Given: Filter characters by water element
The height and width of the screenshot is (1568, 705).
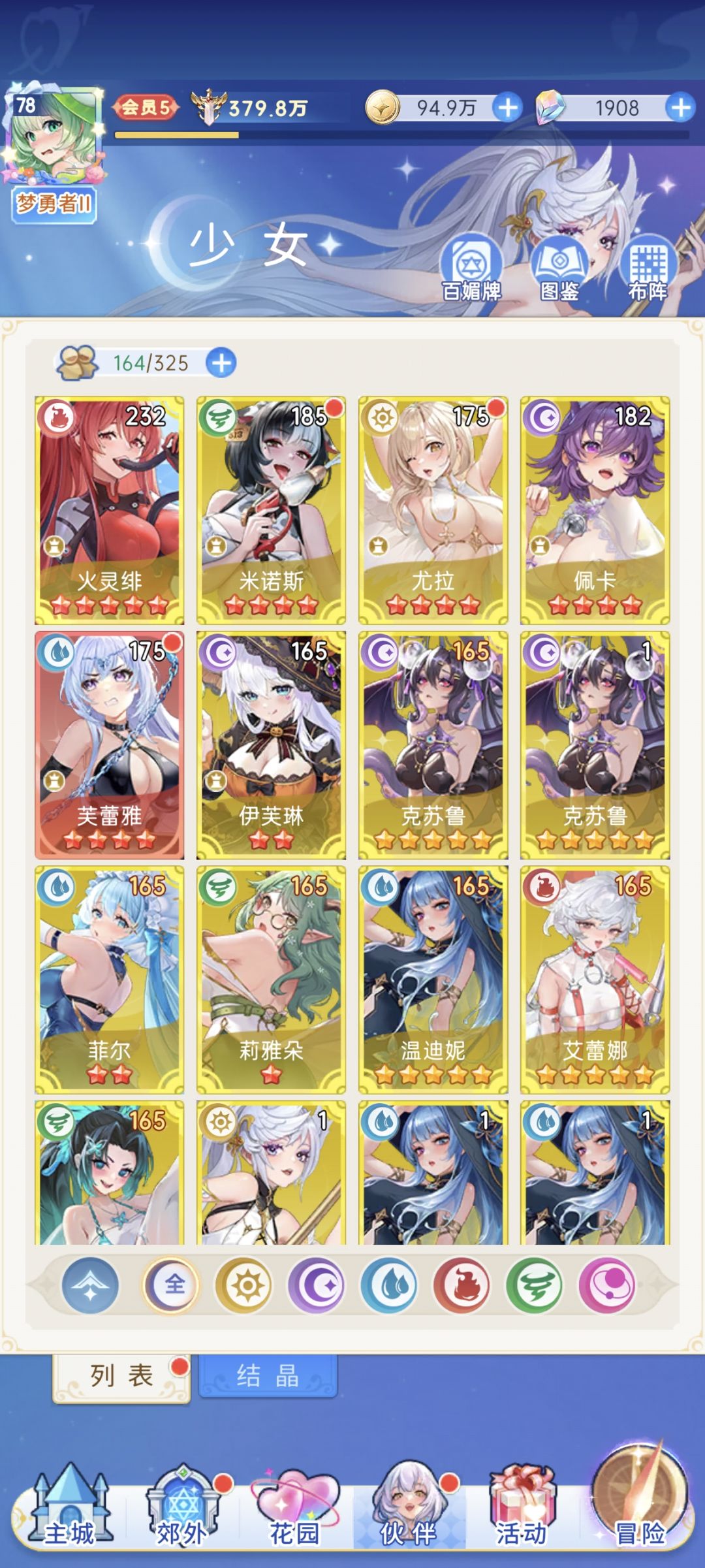Looking at the screenshot, I should coord(390,1285).
